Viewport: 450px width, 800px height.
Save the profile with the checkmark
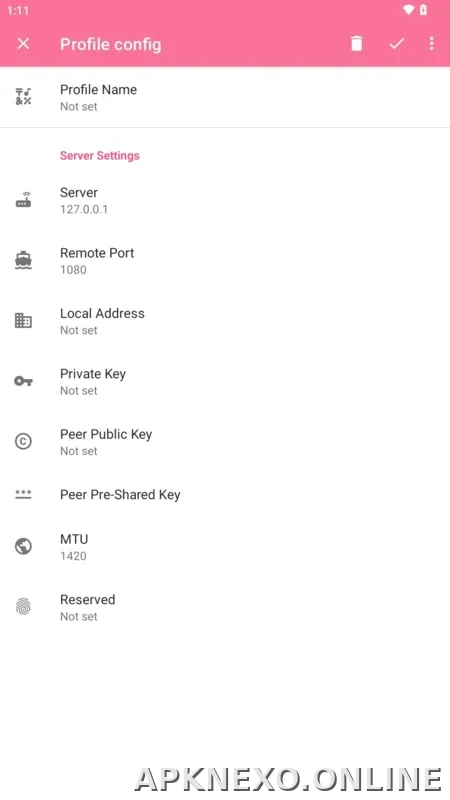(x=396, y=44)
